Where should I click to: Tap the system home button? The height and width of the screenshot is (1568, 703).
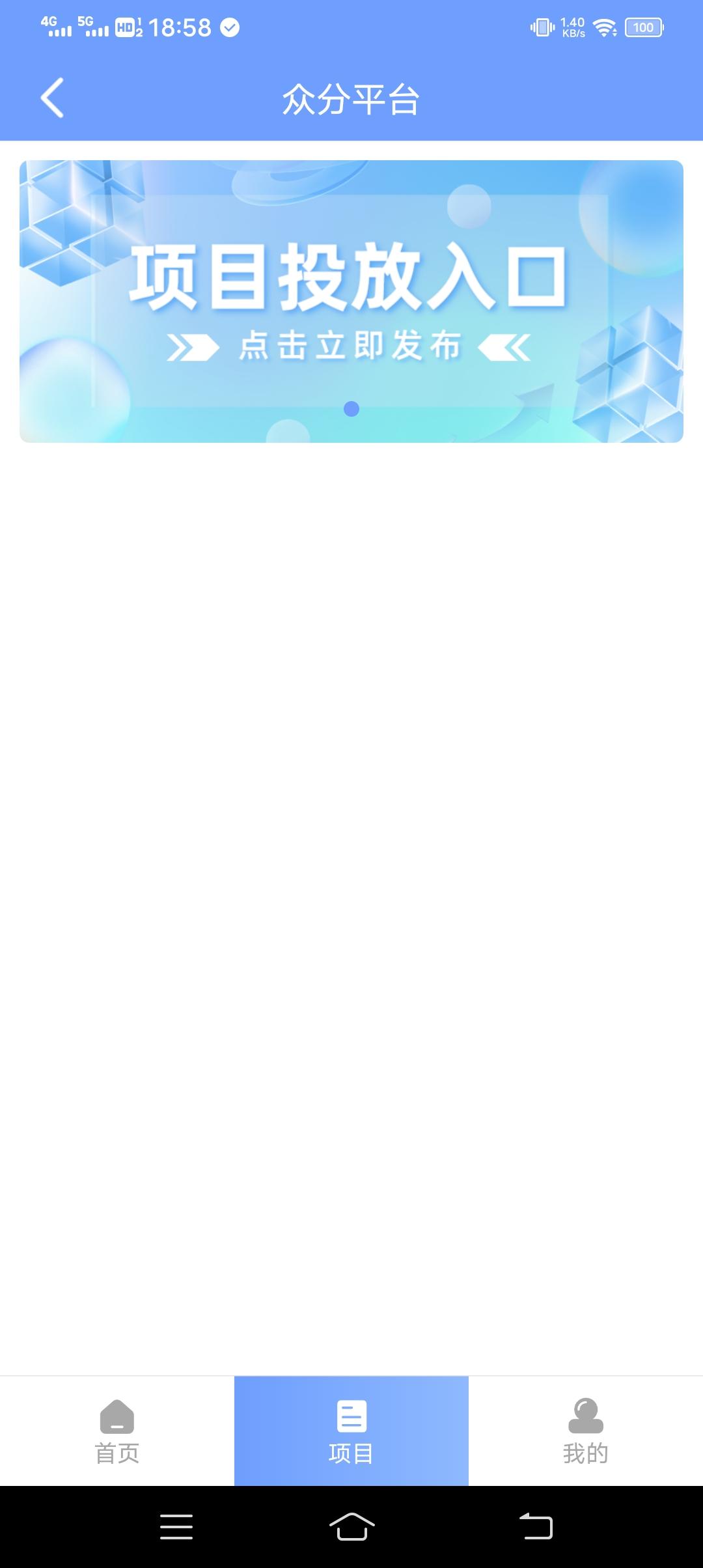351,1526
